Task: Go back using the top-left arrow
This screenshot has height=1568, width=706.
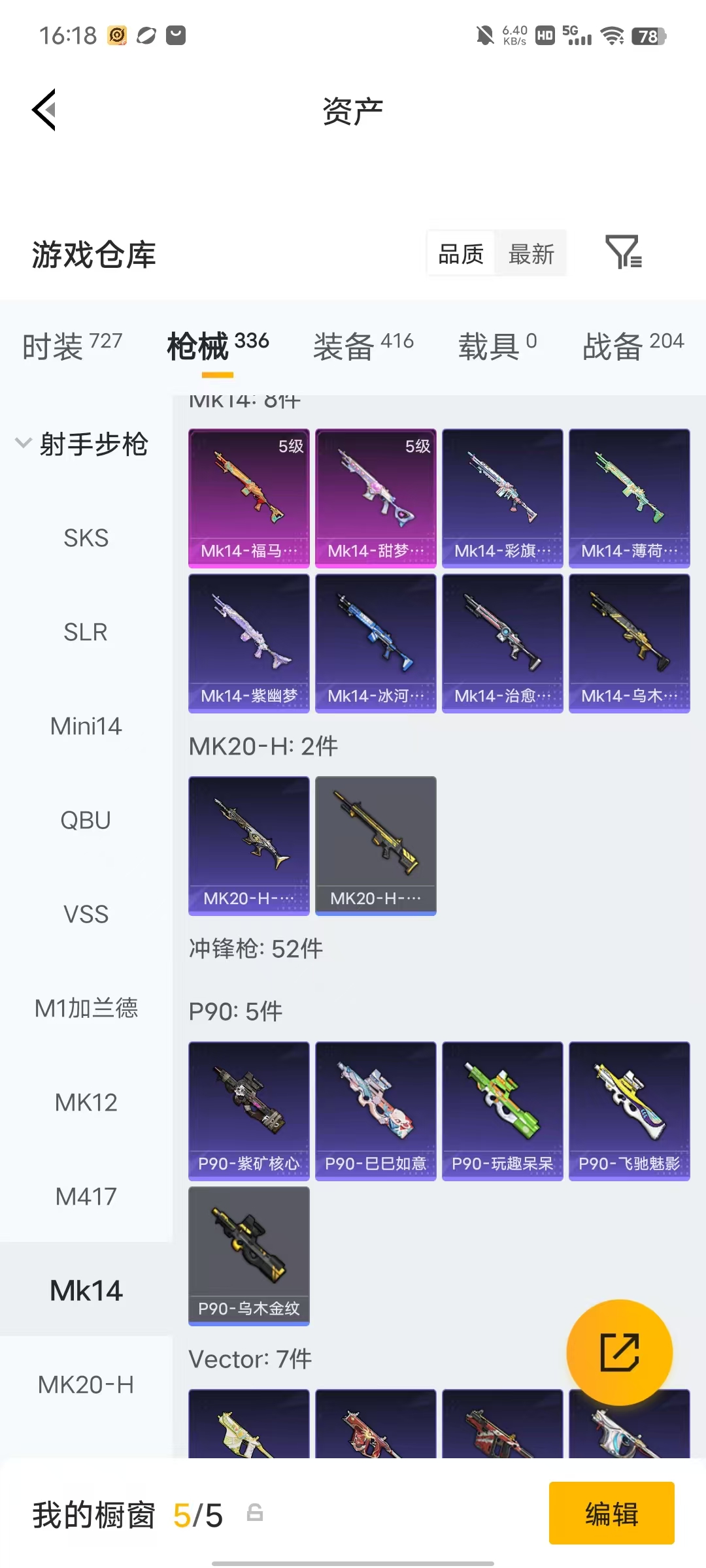Action: click(x=44, y=110)
